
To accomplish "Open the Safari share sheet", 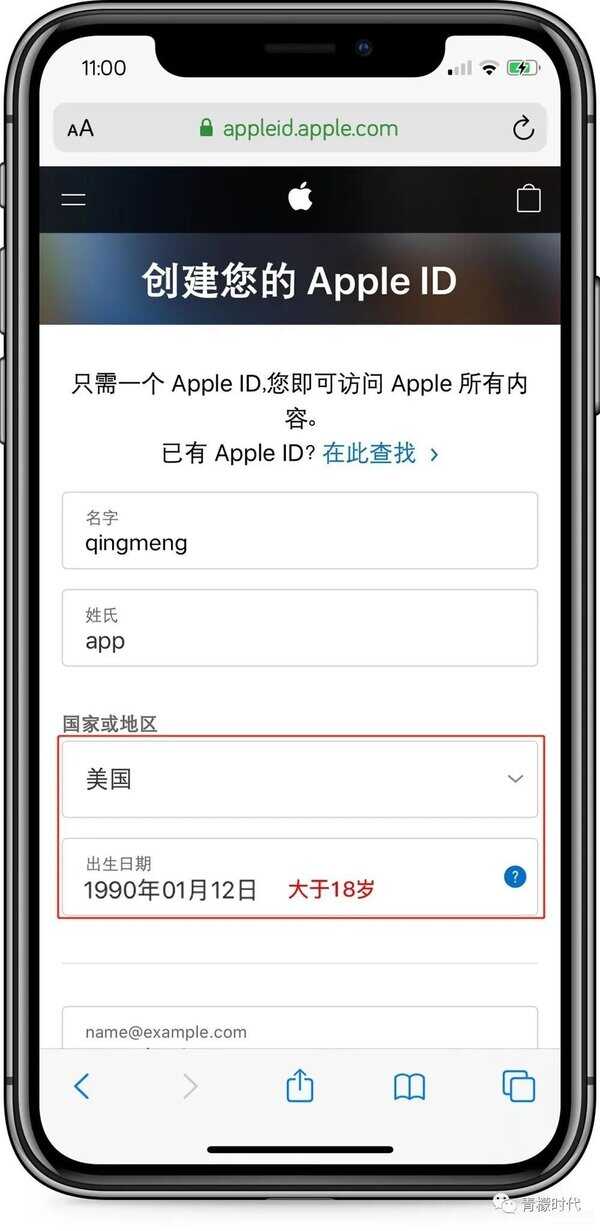I will (x=300, y=1086).
